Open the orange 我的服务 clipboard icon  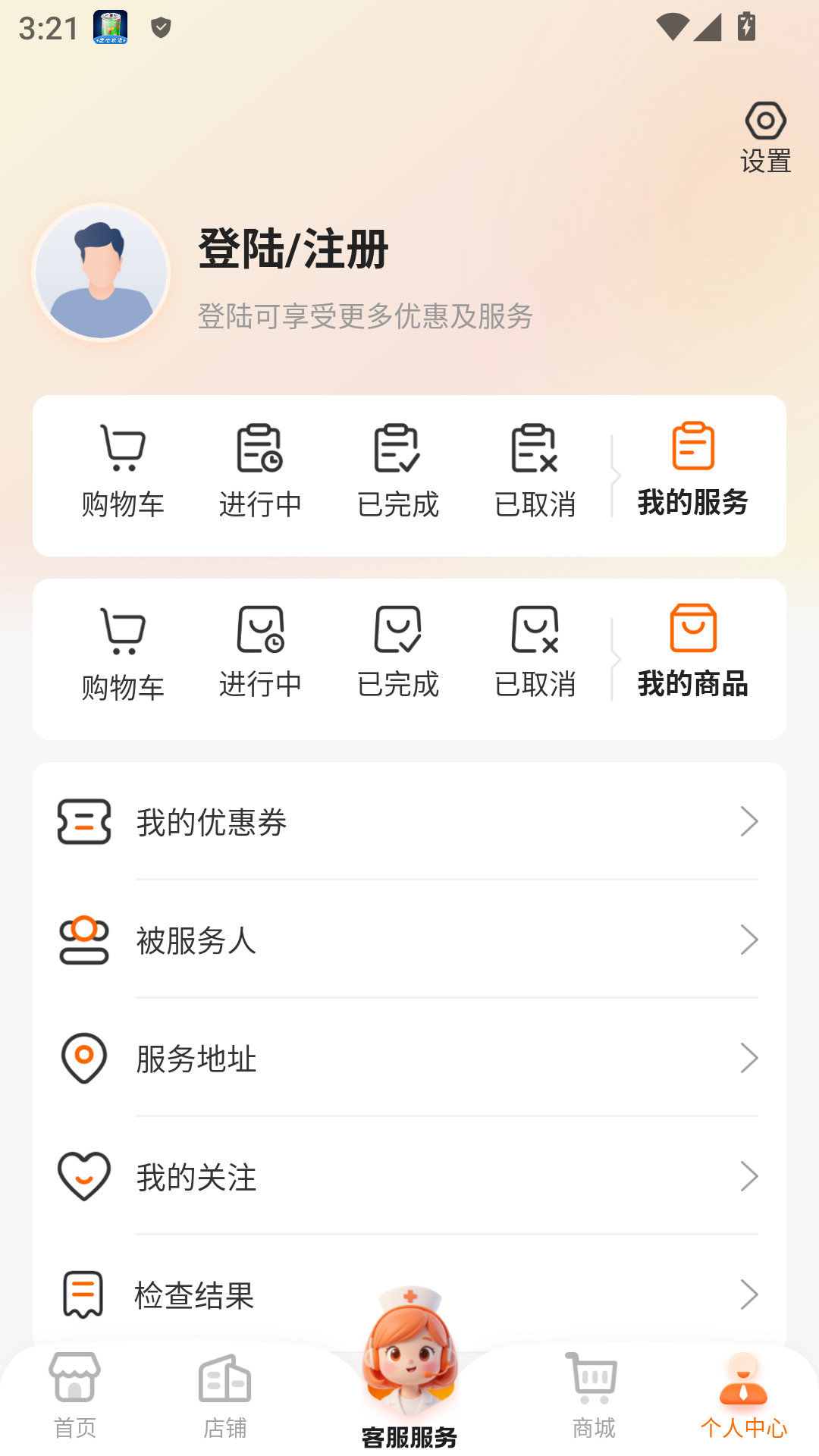point(692,449)
